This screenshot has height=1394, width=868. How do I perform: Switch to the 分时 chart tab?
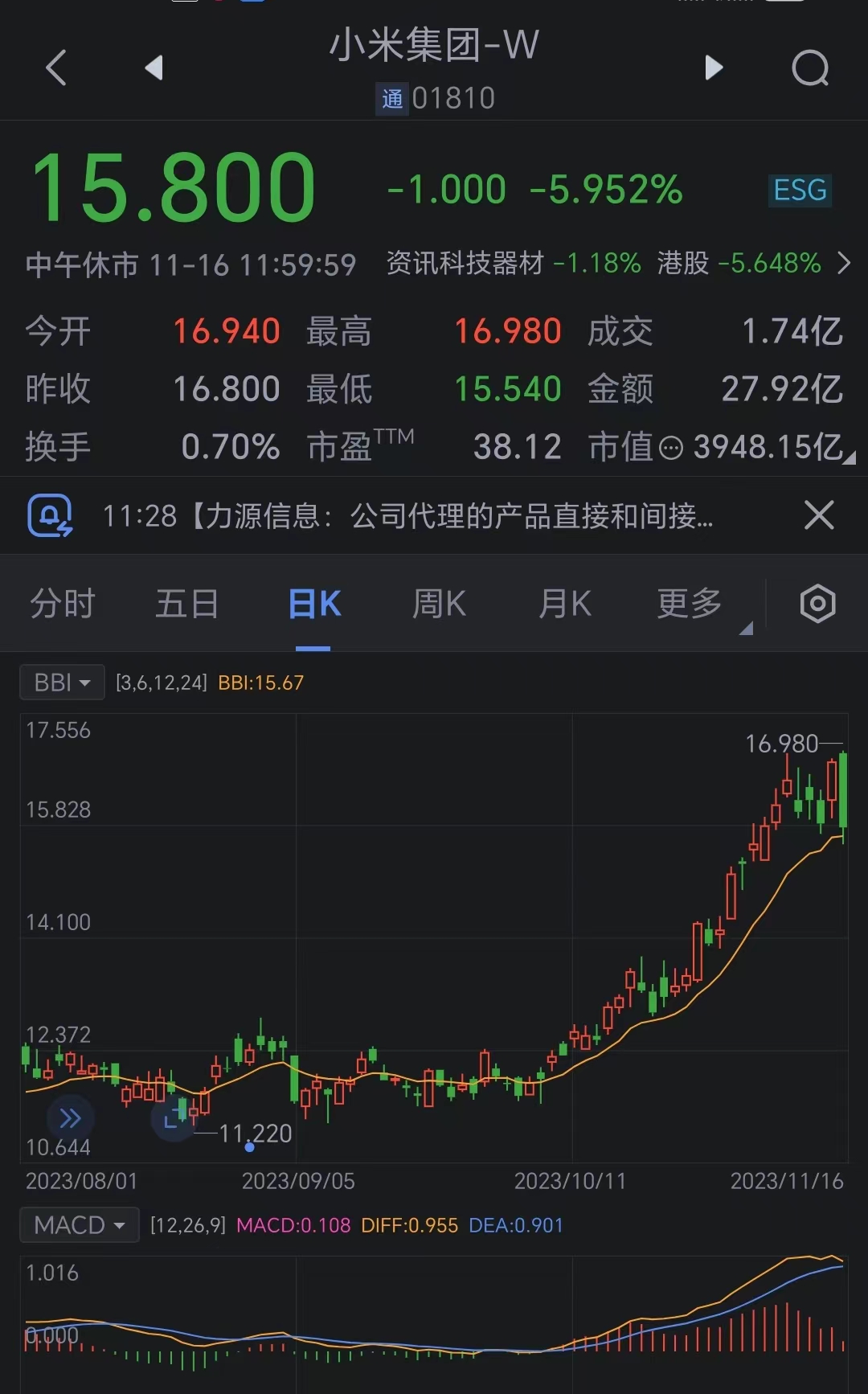(x=63, y=604)
